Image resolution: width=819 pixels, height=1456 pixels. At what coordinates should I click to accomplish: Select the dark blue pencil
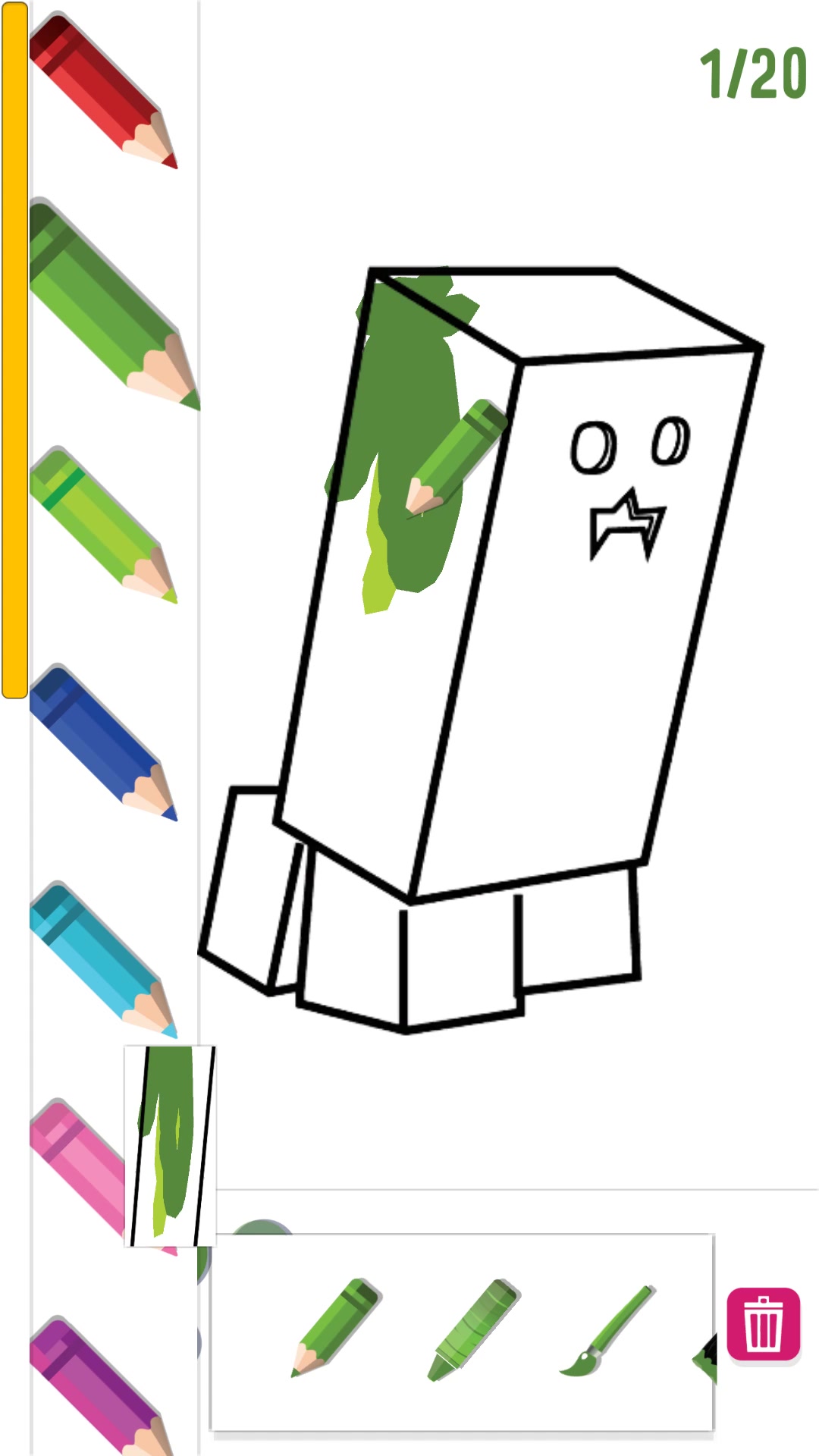coord(103,743)
